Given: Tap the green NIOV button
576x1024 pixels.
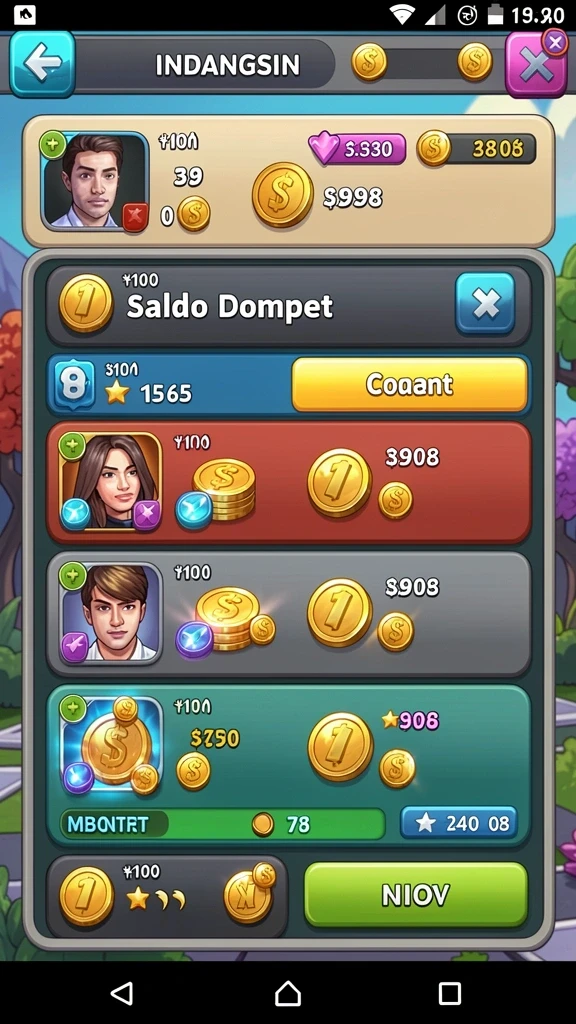Looking at the screenshot, I should pyautogui.click(x=415, y=895).
